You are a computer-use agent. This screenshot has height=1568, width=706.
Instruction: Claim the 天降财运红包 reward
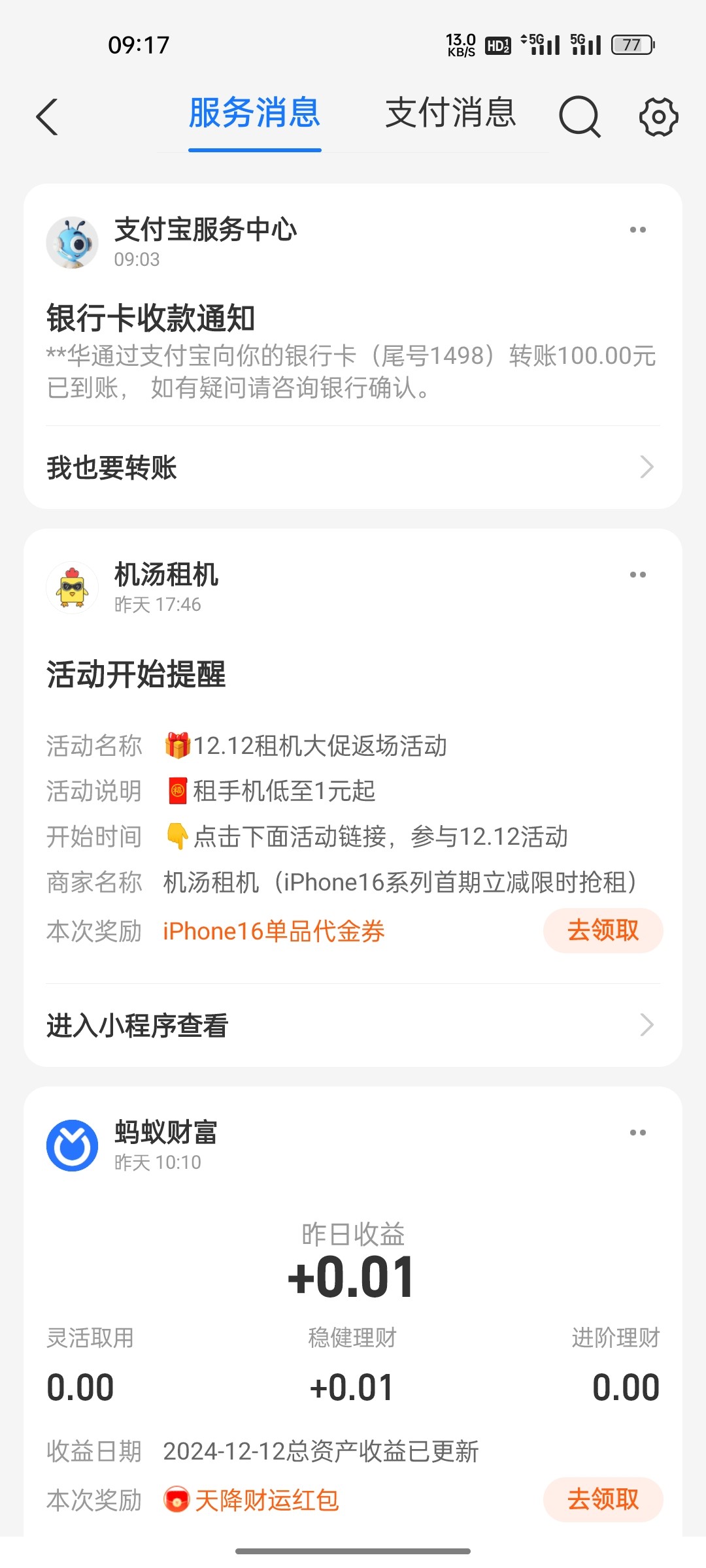[x=603, y=1499]
